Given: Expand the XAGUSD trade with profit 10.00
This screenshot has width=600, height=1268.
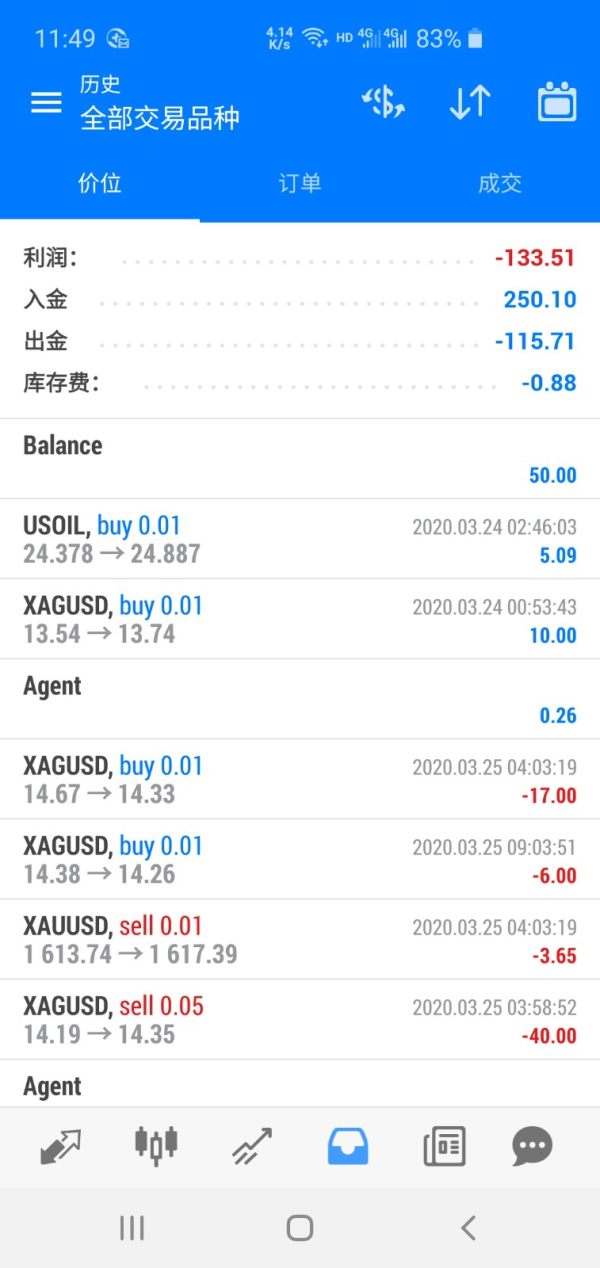Looking at the screenshot, I should tap(300, 619).
